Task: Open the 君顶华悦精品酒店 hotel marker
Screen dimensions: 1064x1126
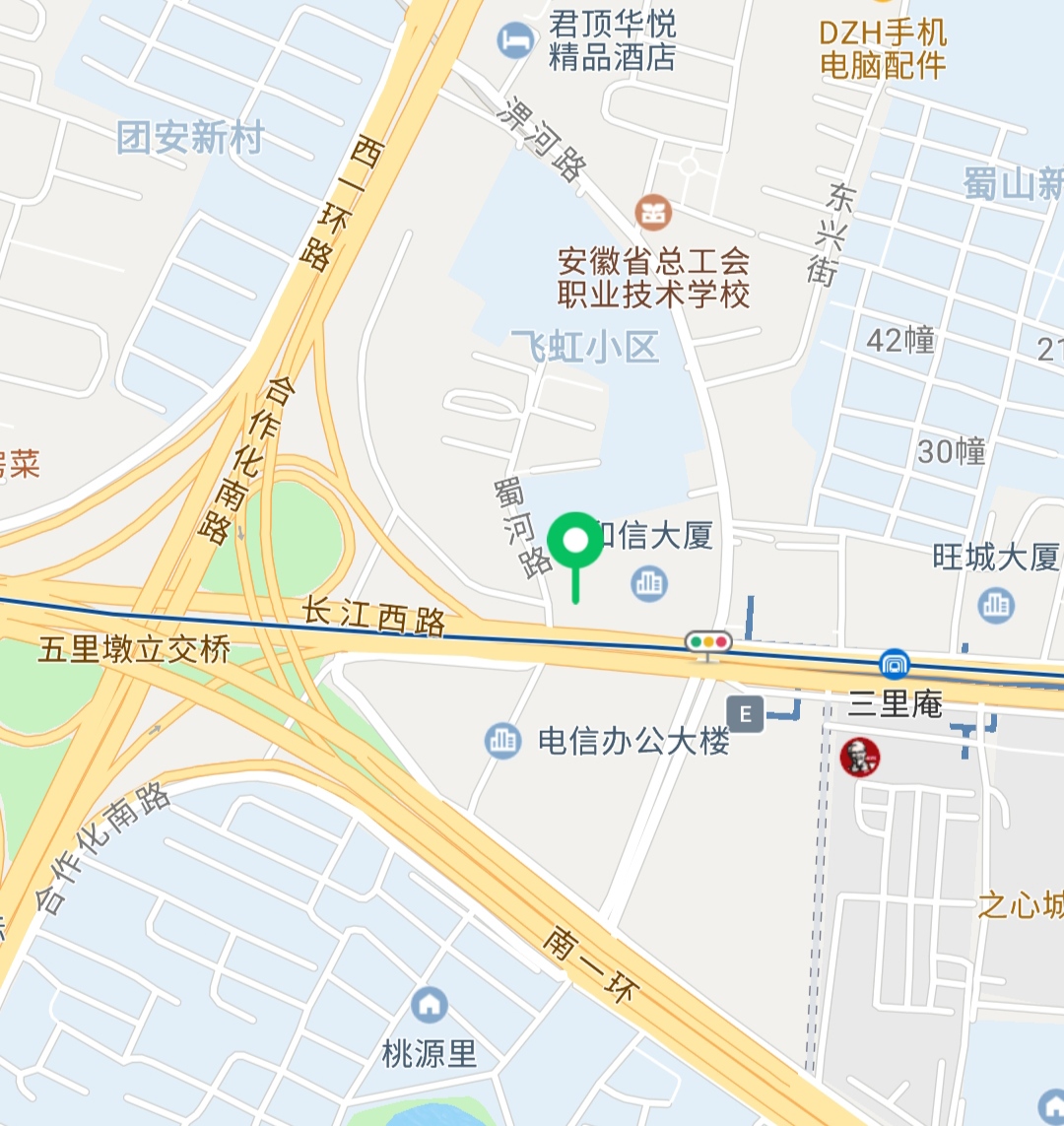Action: 514,40
